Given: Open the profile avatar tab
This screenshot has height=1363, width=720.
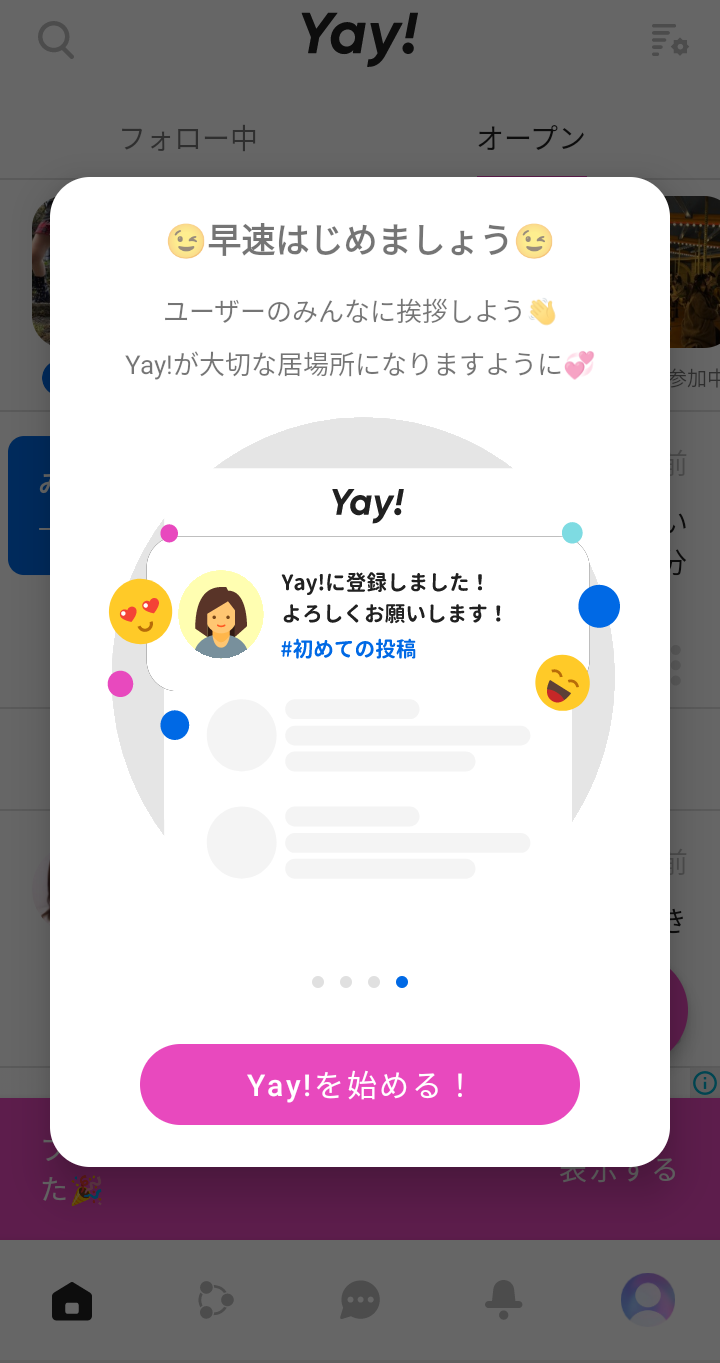Looking at the screenshot, I should 648,1300.
